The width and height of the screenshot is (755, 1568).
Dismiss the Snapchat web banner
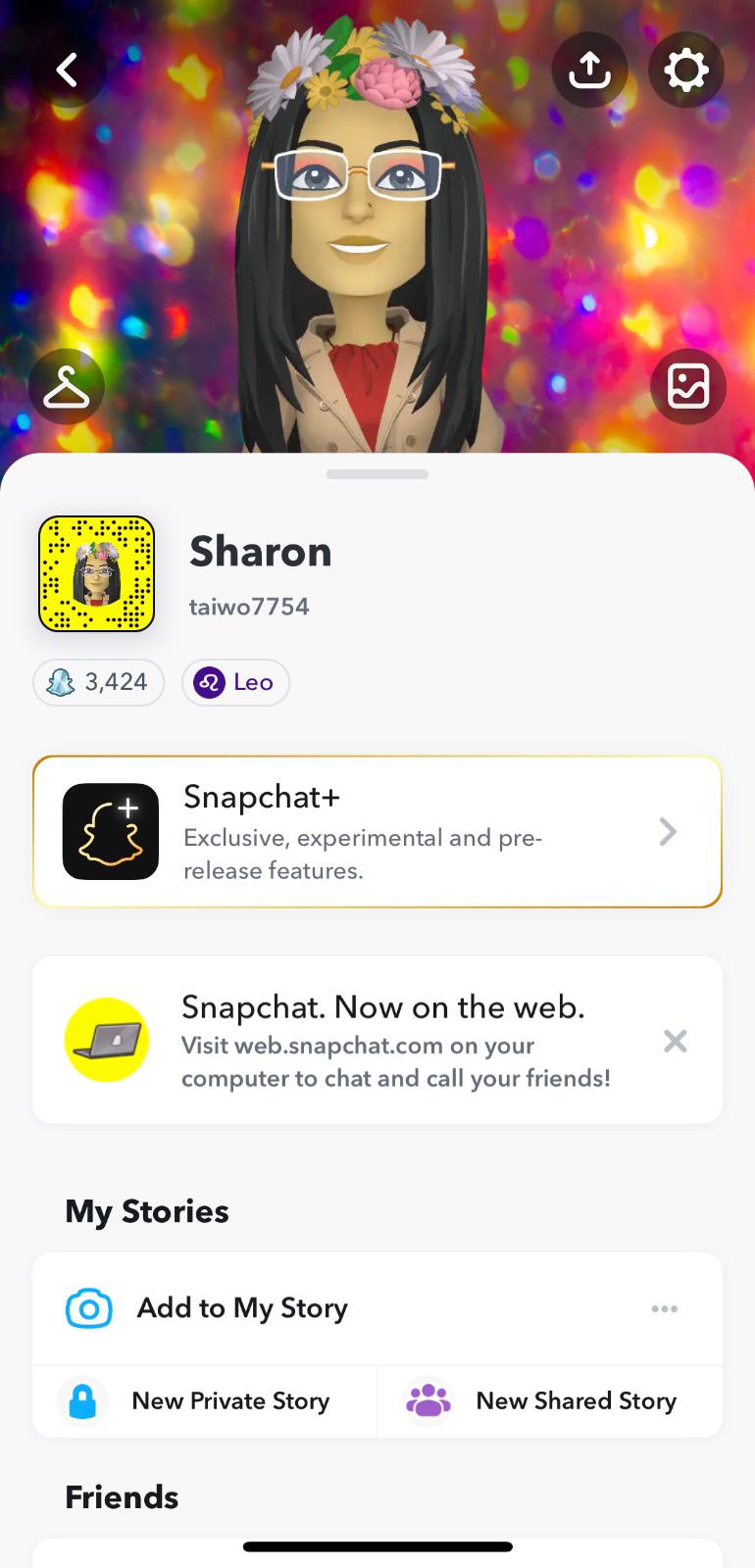coord(675,1041)
